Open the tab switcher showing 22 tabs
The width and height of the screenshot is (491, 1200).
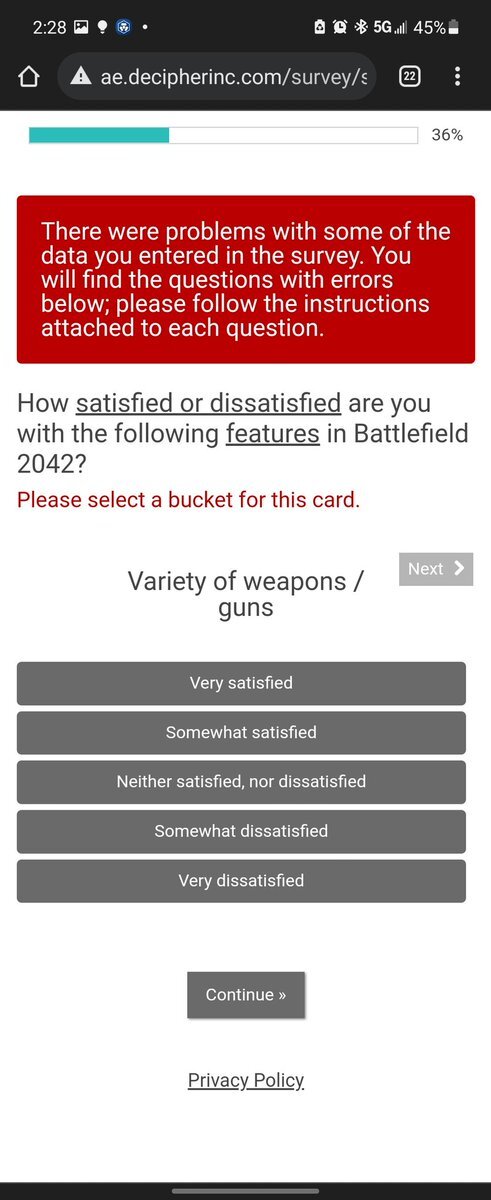pos(409,77)
